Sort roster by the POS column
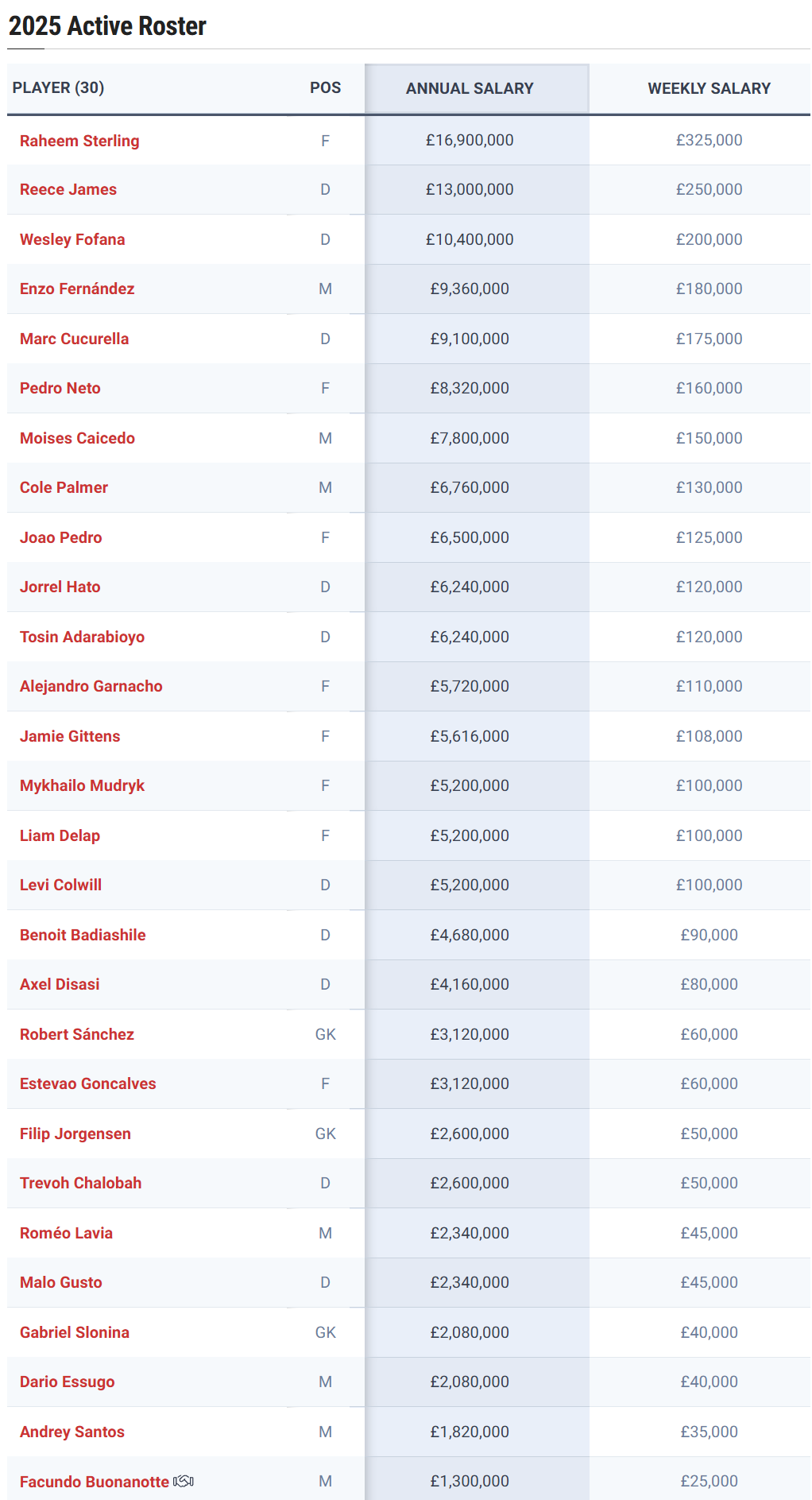 [326, 87]
